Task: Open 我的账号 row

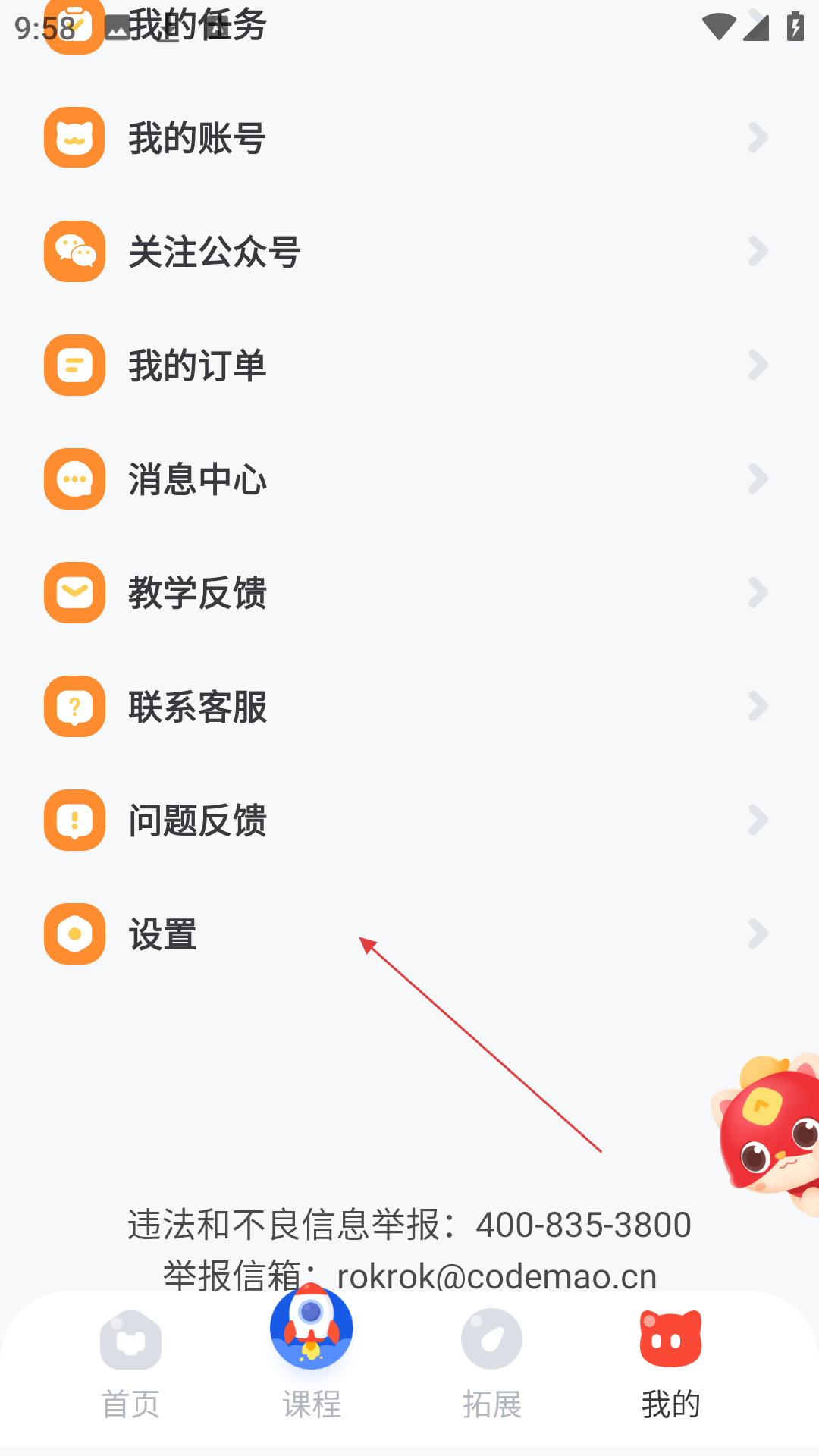Action: click(x=409, y=137)
